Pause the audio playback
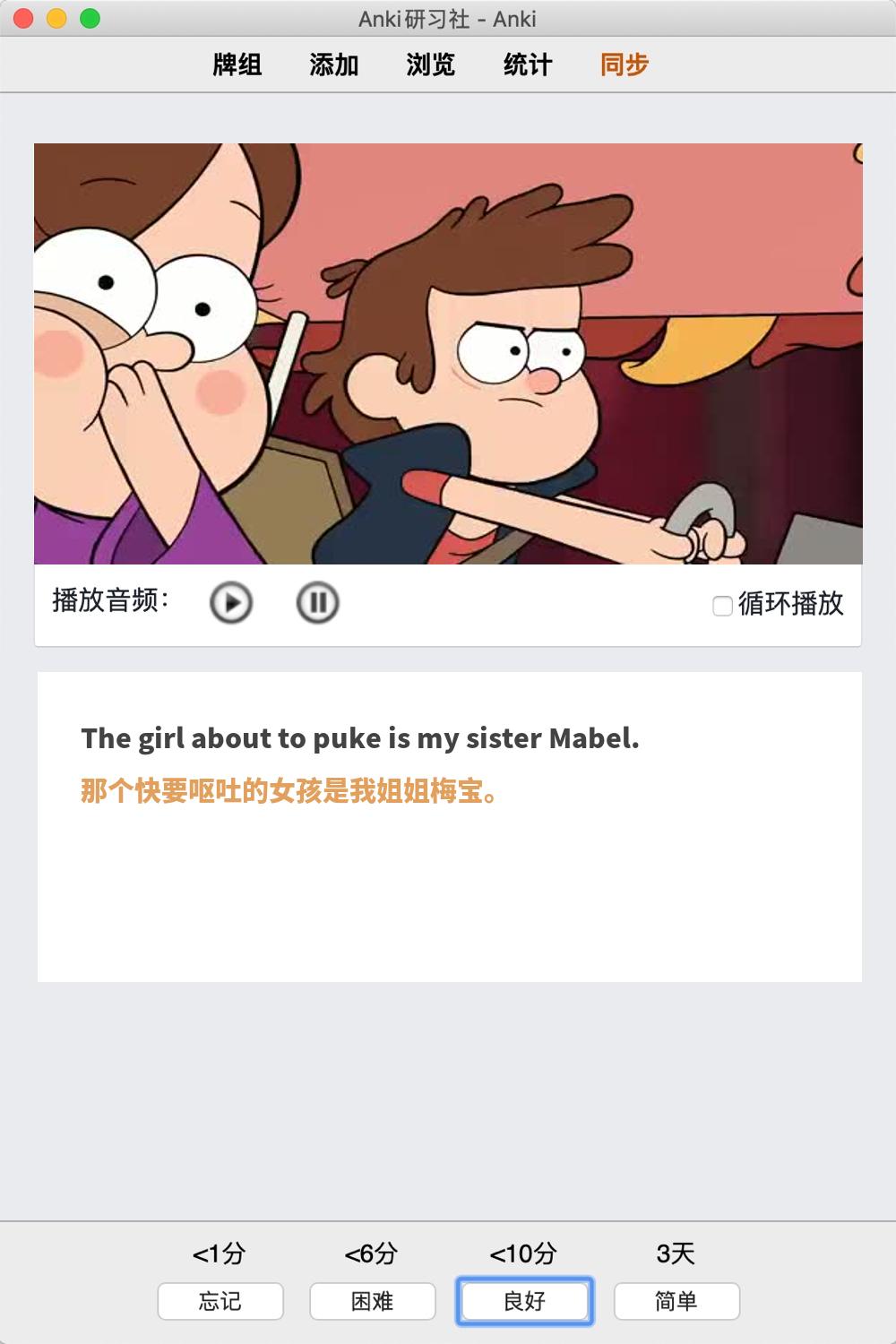The width and height of the screenshot is (896, 1344). coord(317,602)
